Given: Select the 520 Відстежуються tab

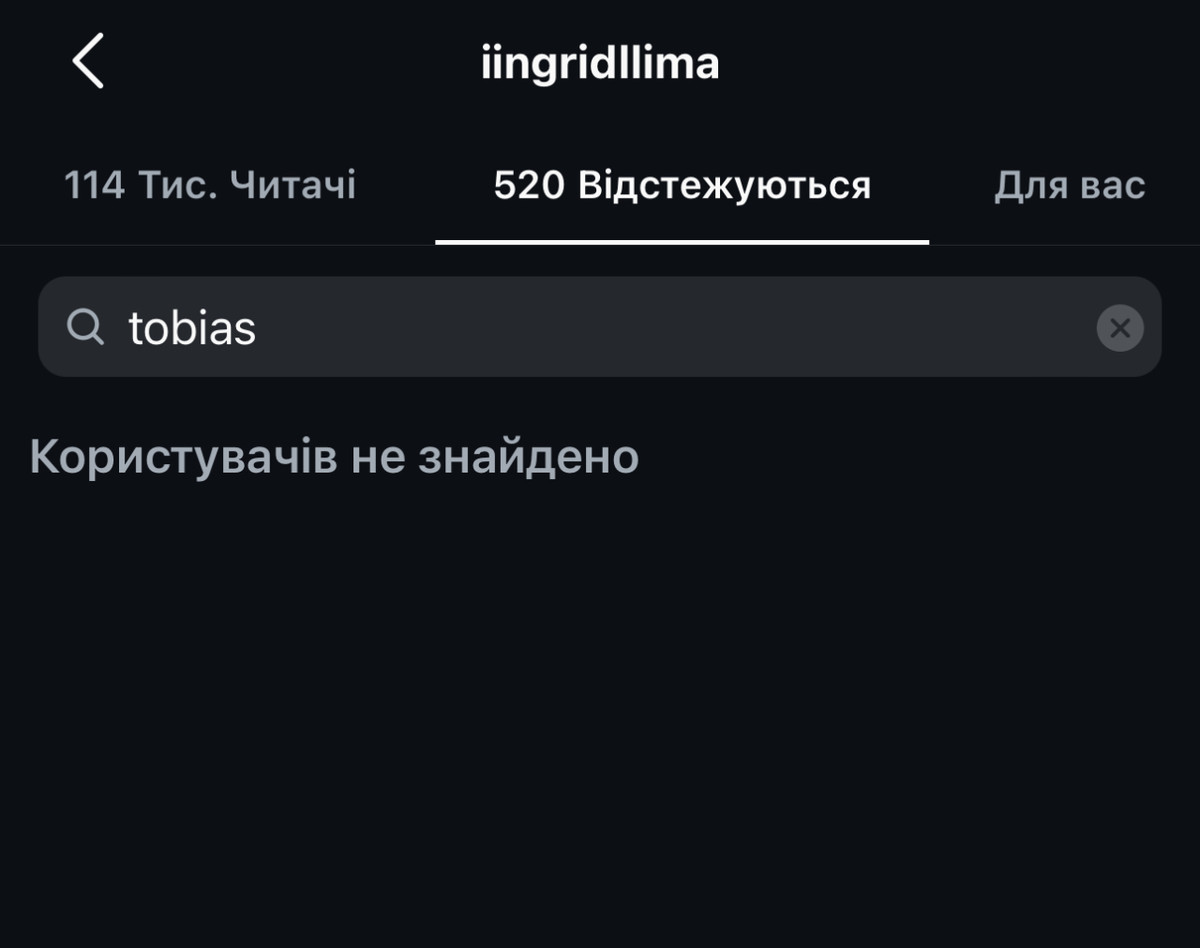Looking at the screenshot, I should pos(682,186).
